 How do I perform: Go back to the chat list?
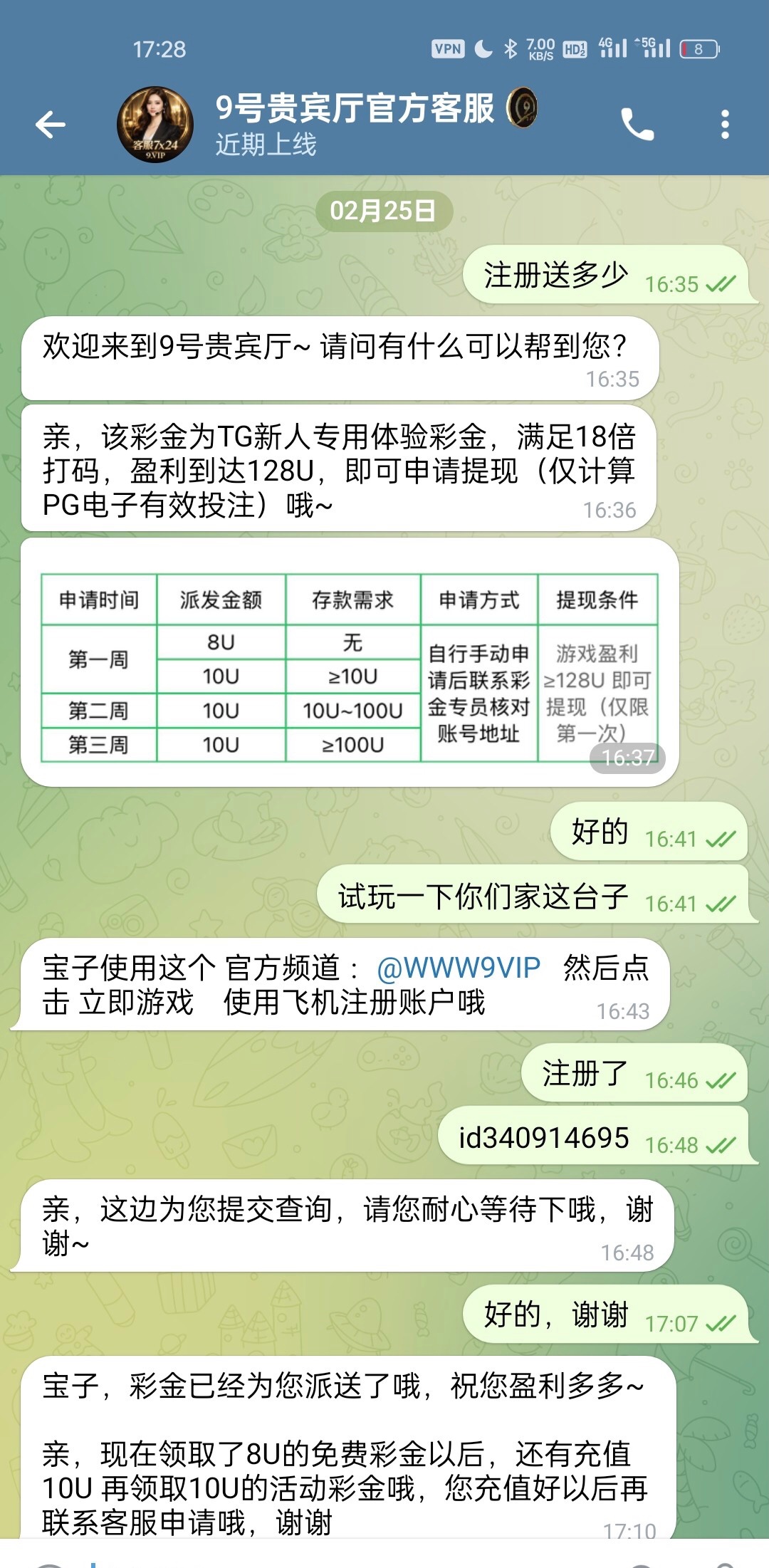tap(50, 125)
